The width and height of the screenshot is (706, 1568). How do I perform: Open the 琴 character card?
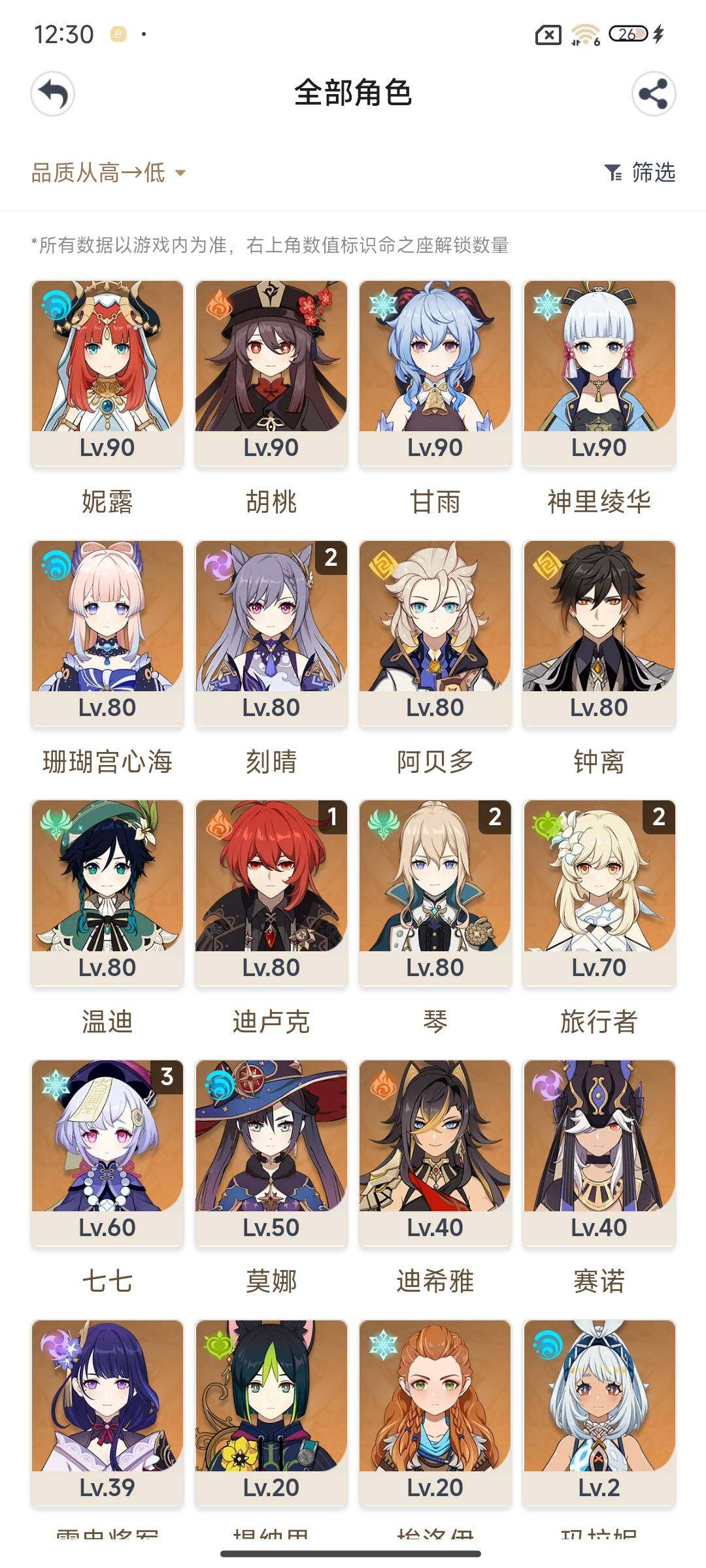(435, 892)
